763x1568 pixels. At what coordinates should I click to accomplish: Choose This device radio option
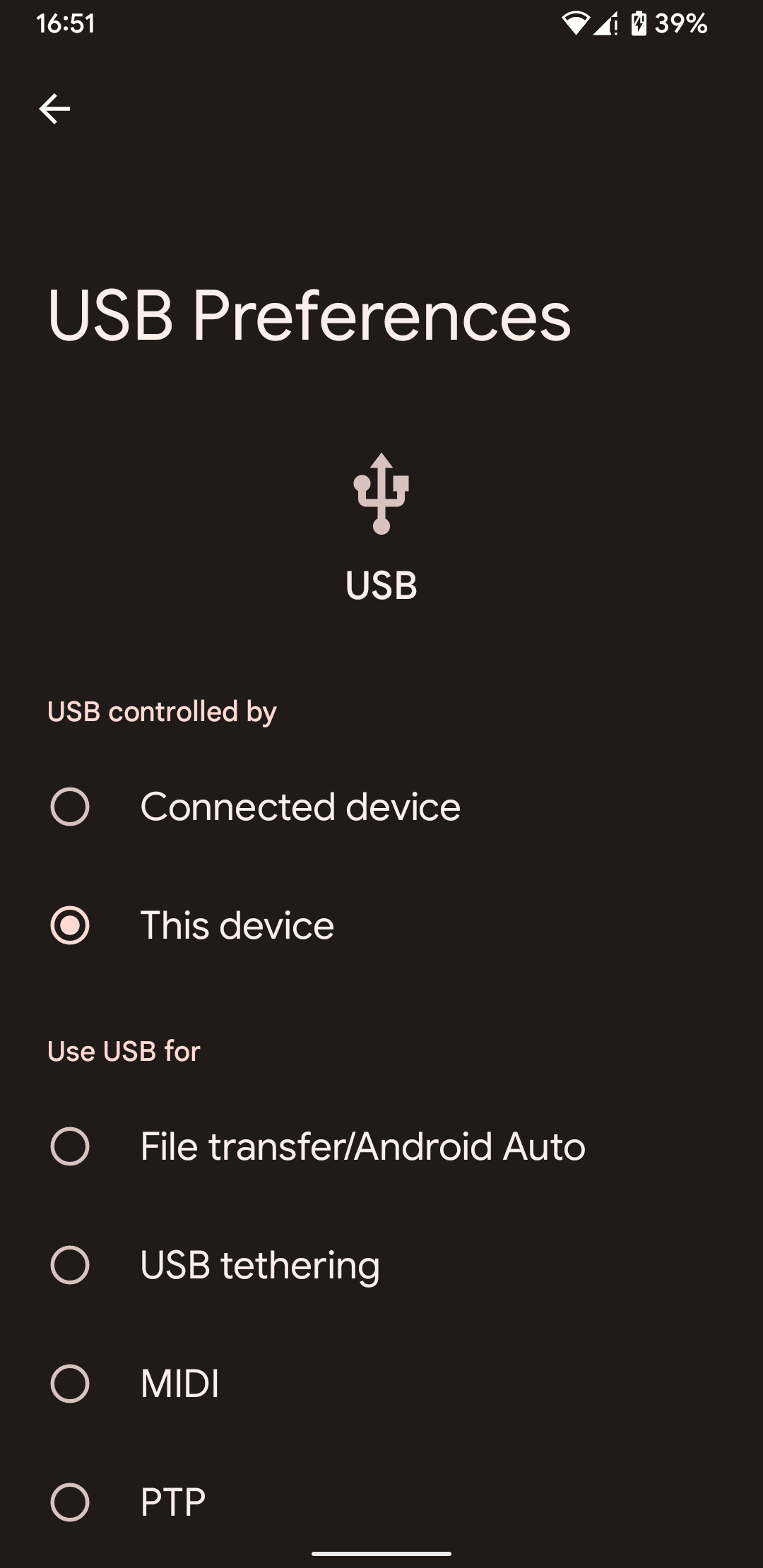[x=381, y=925]
